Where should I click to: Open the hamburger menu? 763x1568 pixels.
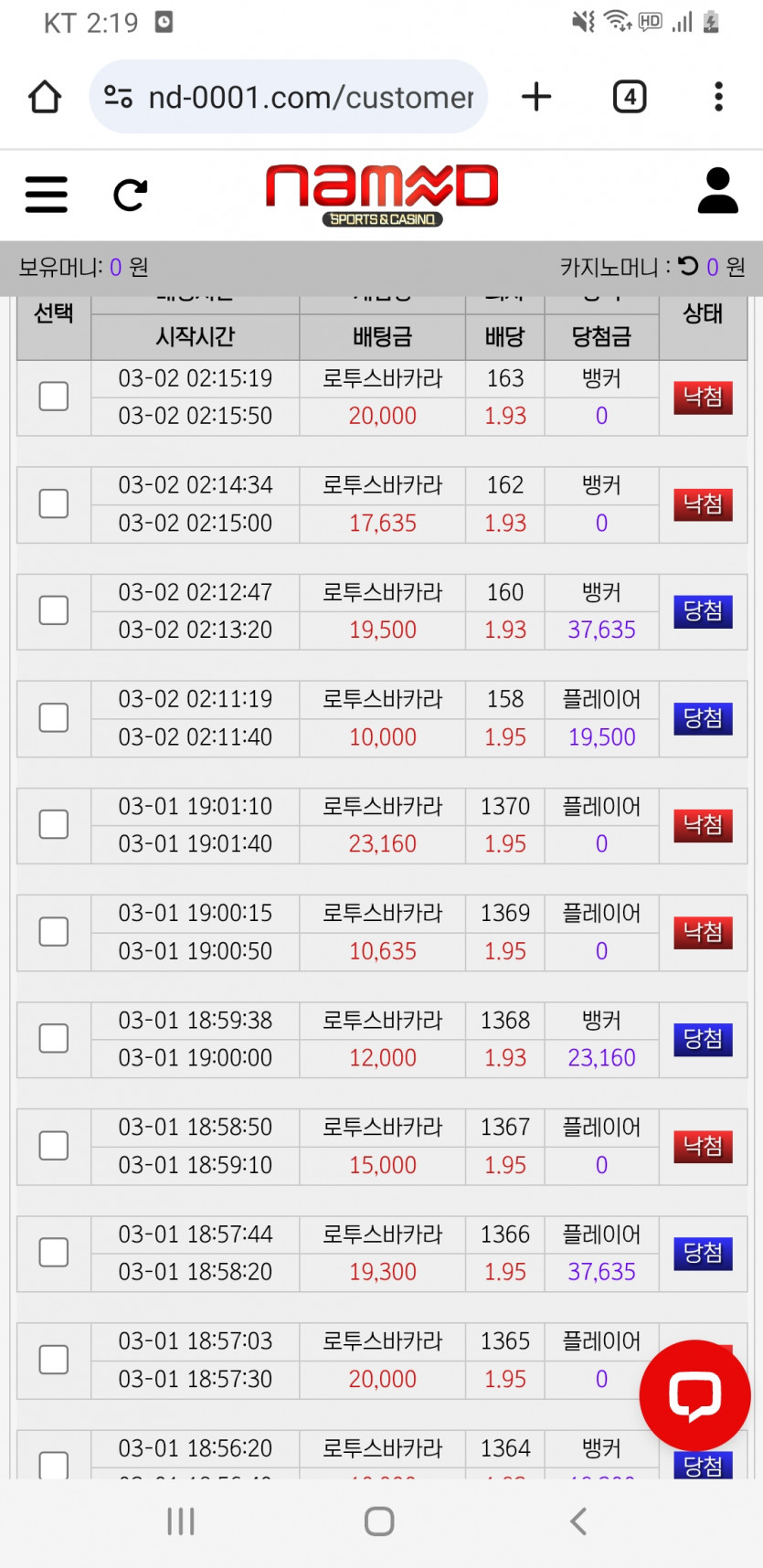pos(47,195)
